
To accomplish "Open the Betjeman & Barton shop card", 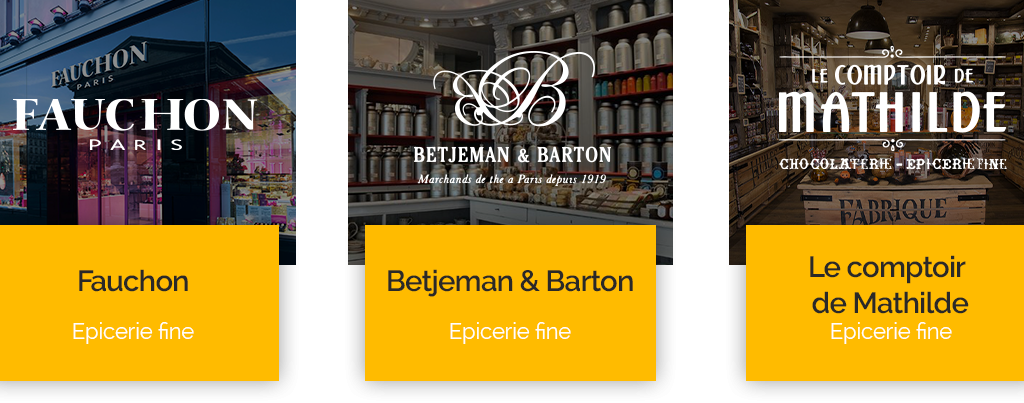I will point(510,282).
